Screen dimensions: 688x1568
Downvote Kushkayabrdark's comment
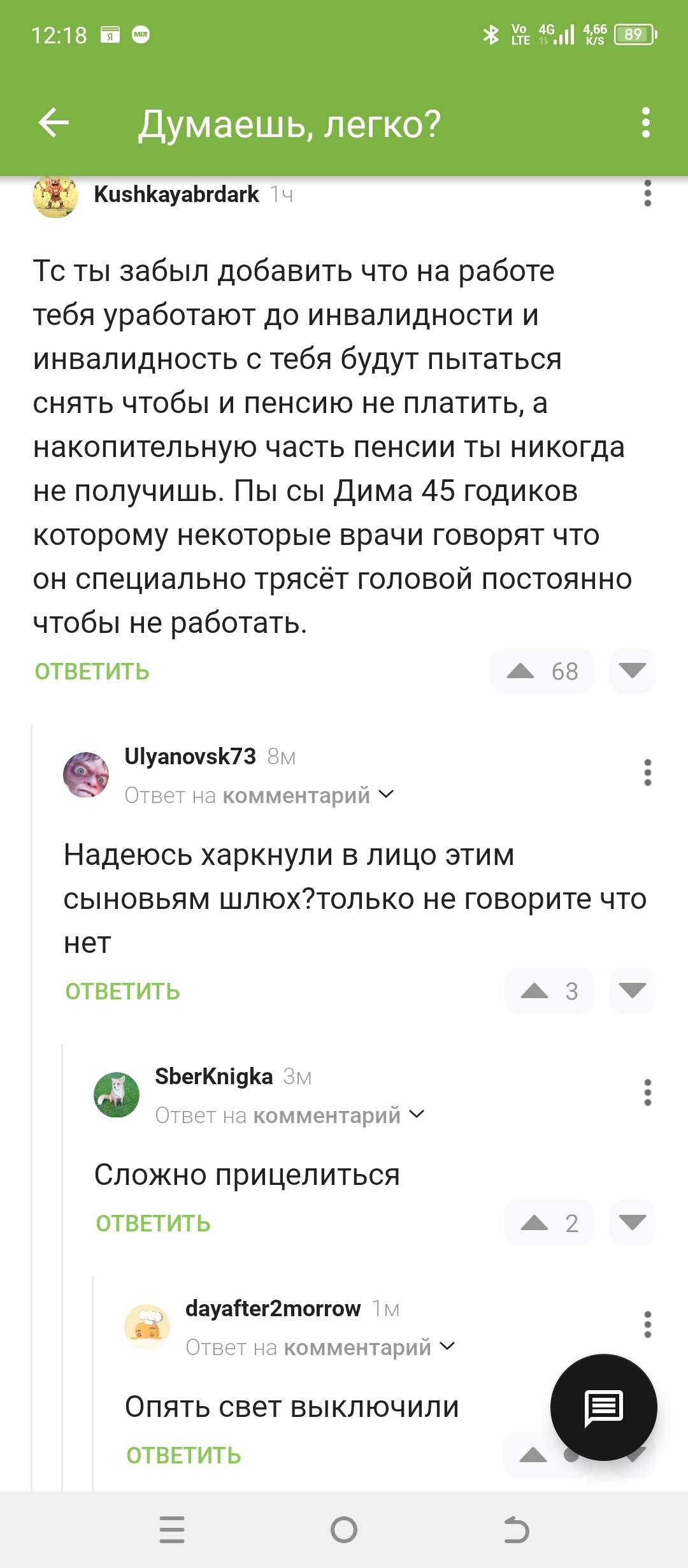click(632, 671)
